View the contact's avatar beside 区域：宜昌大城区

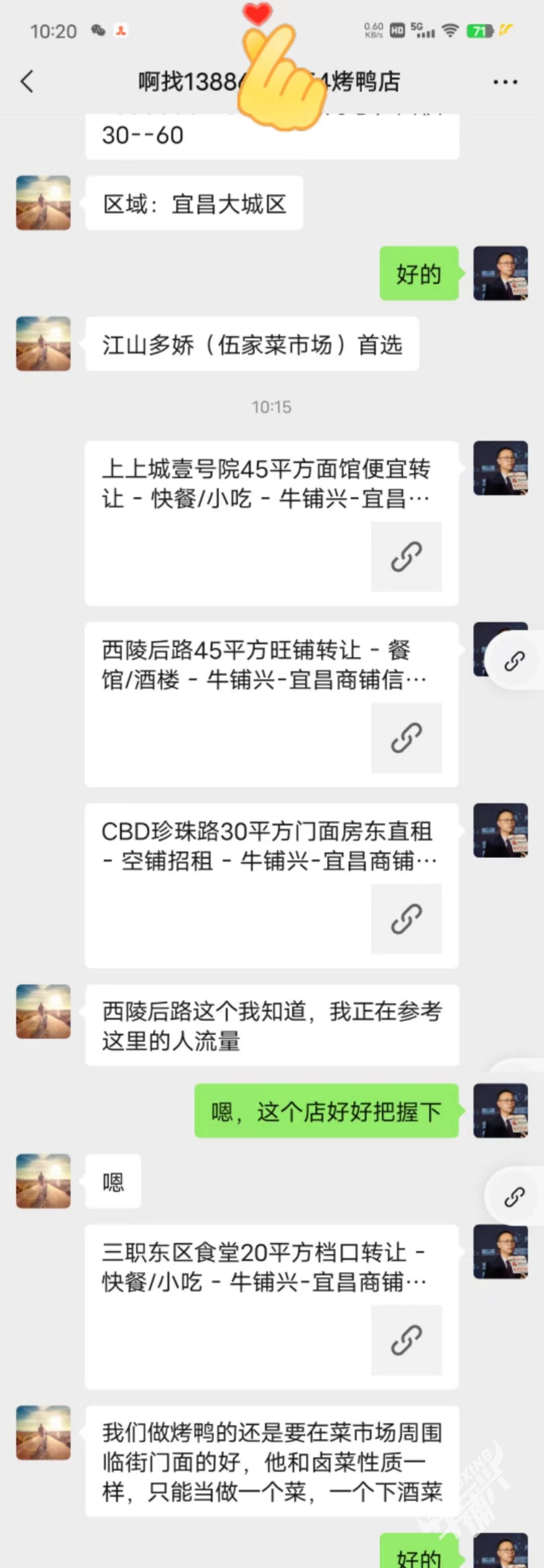pos(43,203)
